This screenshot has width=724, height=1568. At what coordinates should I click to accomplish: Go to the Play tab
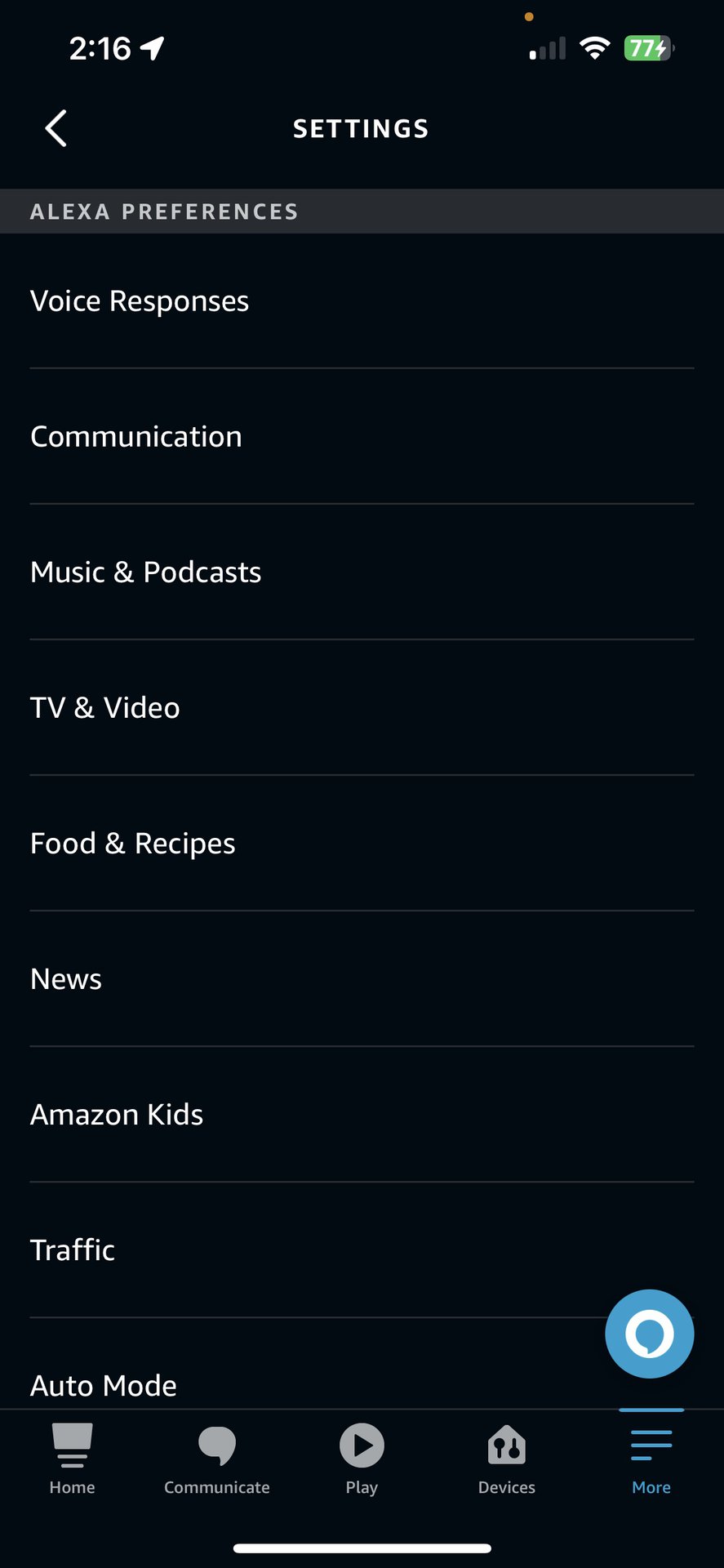362,1459
